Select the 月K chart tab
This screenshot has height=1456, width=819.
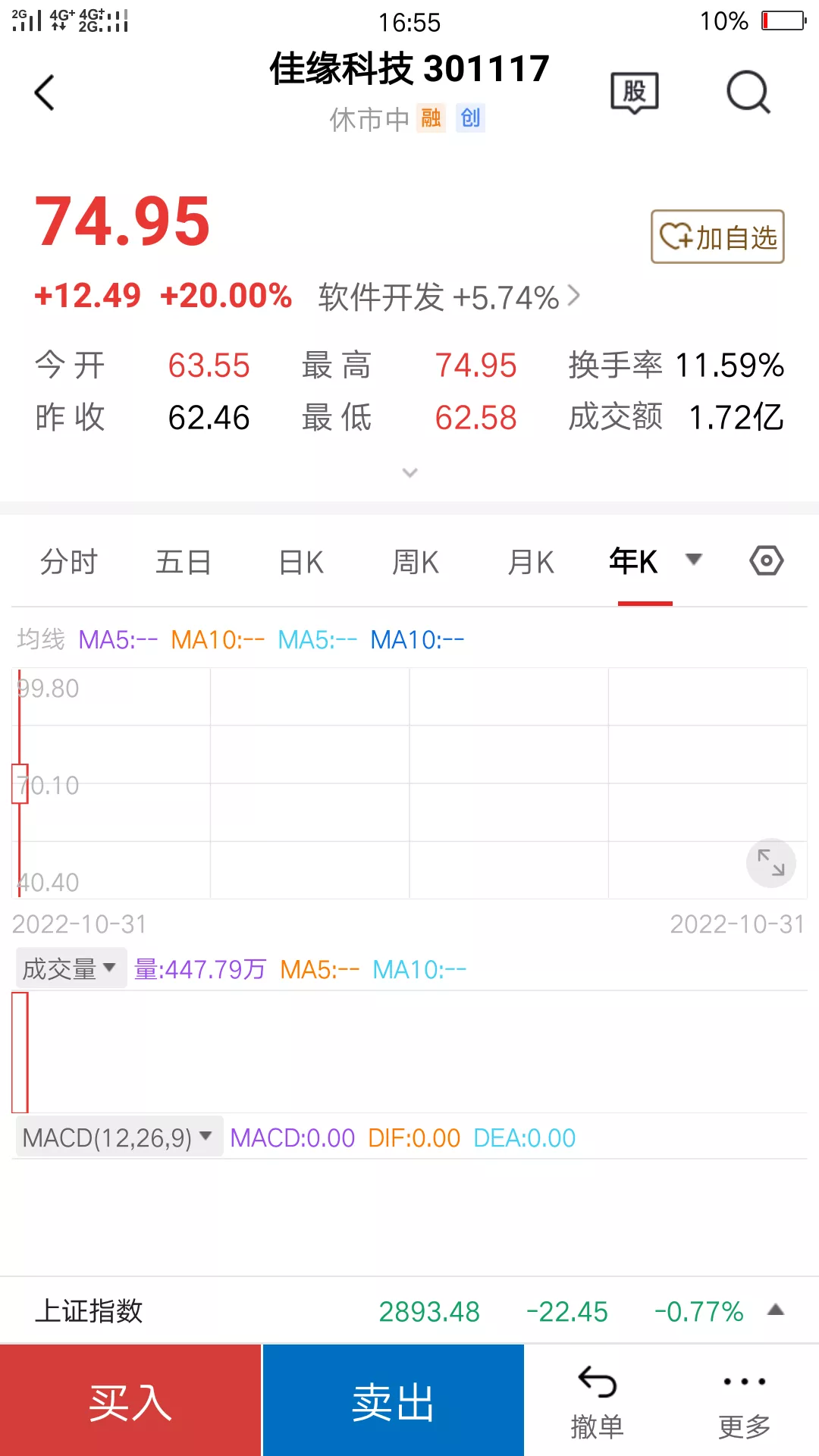tap(531, 562)
